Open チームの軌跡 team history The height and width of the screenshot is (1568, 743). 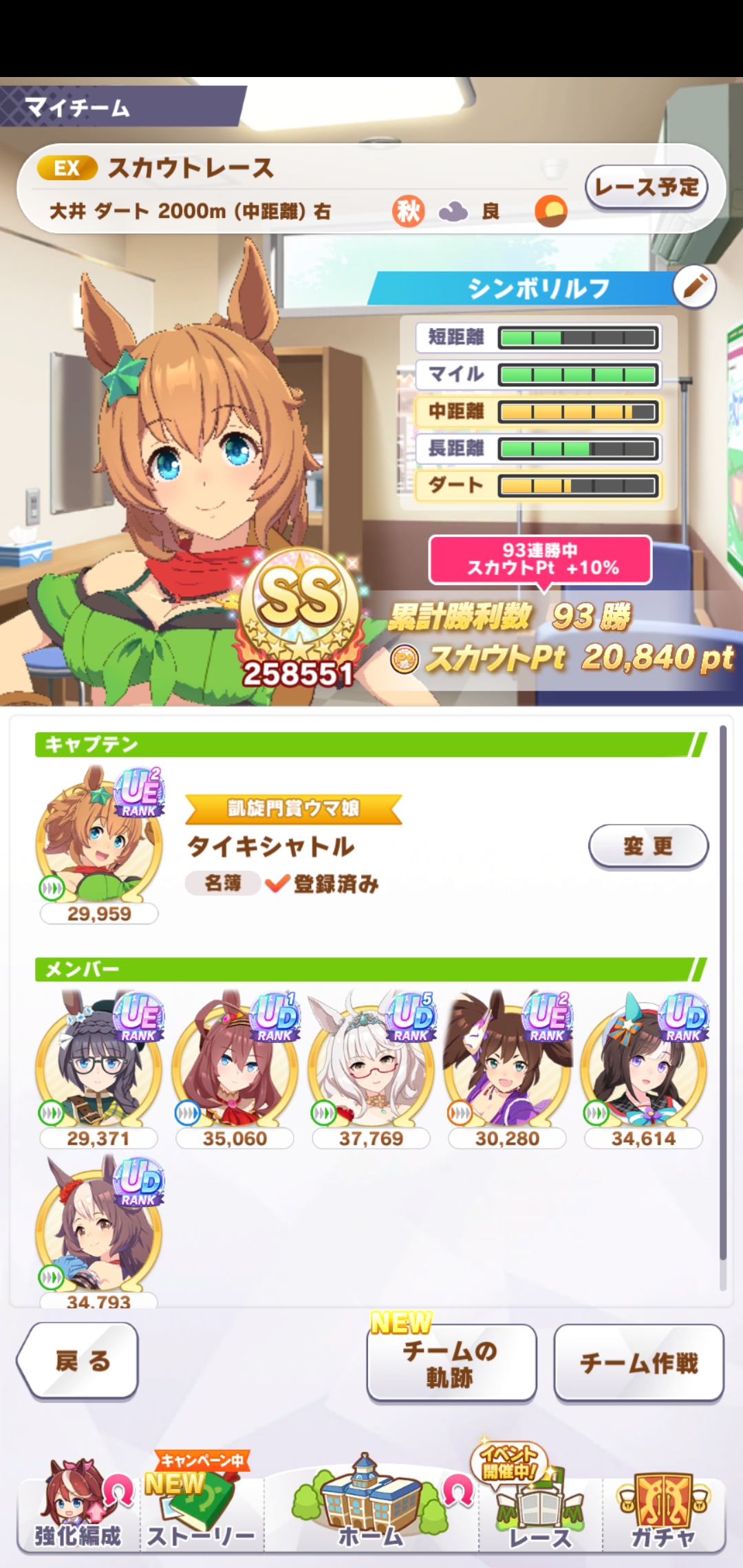[451, 1363]
